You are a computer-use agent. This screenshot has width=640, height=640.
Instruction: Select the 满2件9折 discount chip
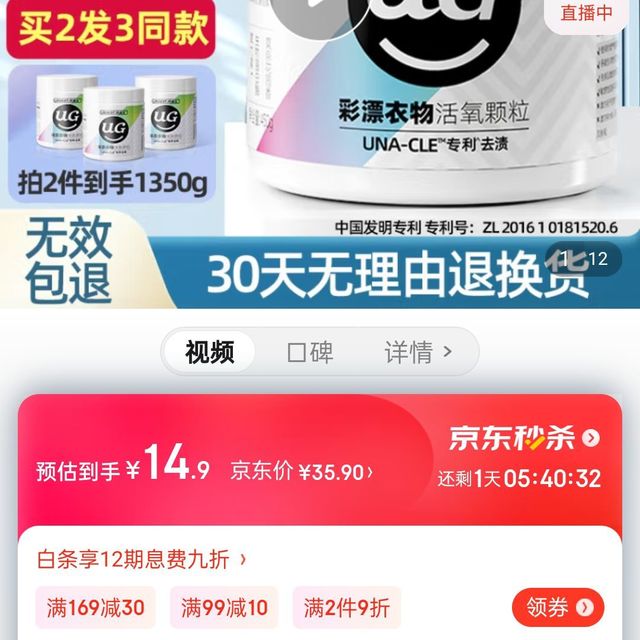click(347, 607)
